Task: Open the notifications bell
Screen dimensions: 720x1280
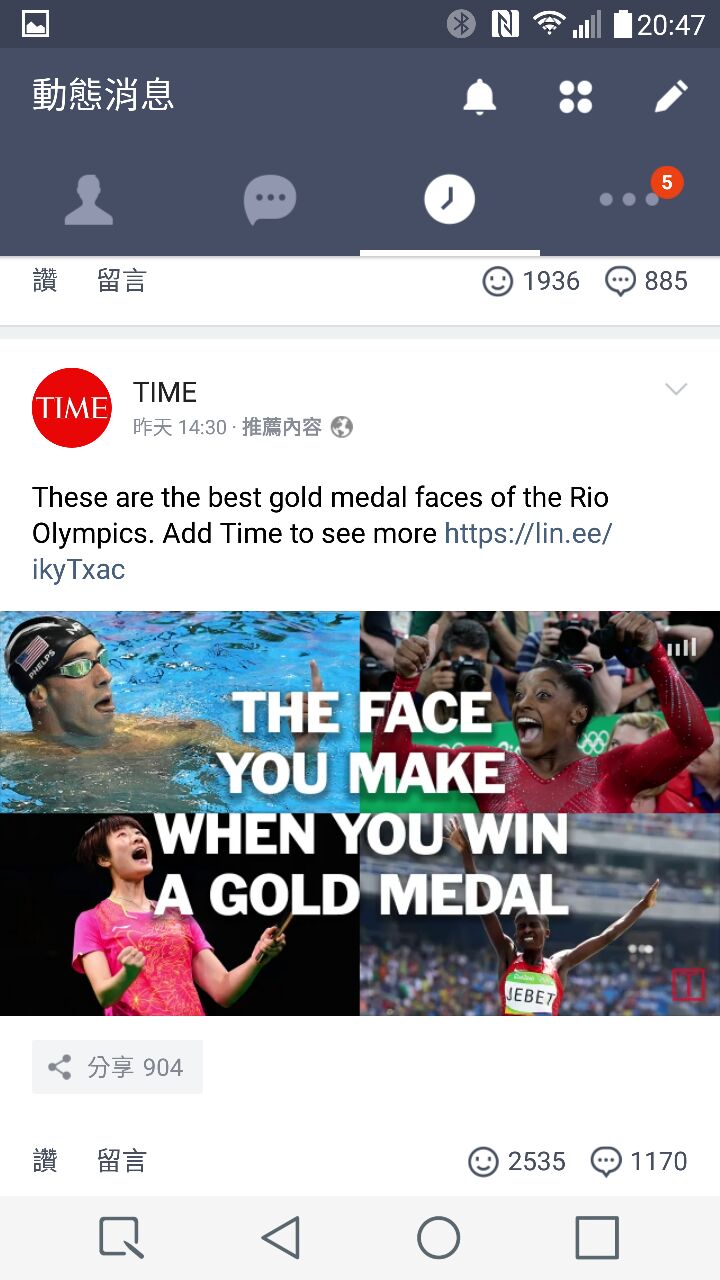Action: pos(479,97)
